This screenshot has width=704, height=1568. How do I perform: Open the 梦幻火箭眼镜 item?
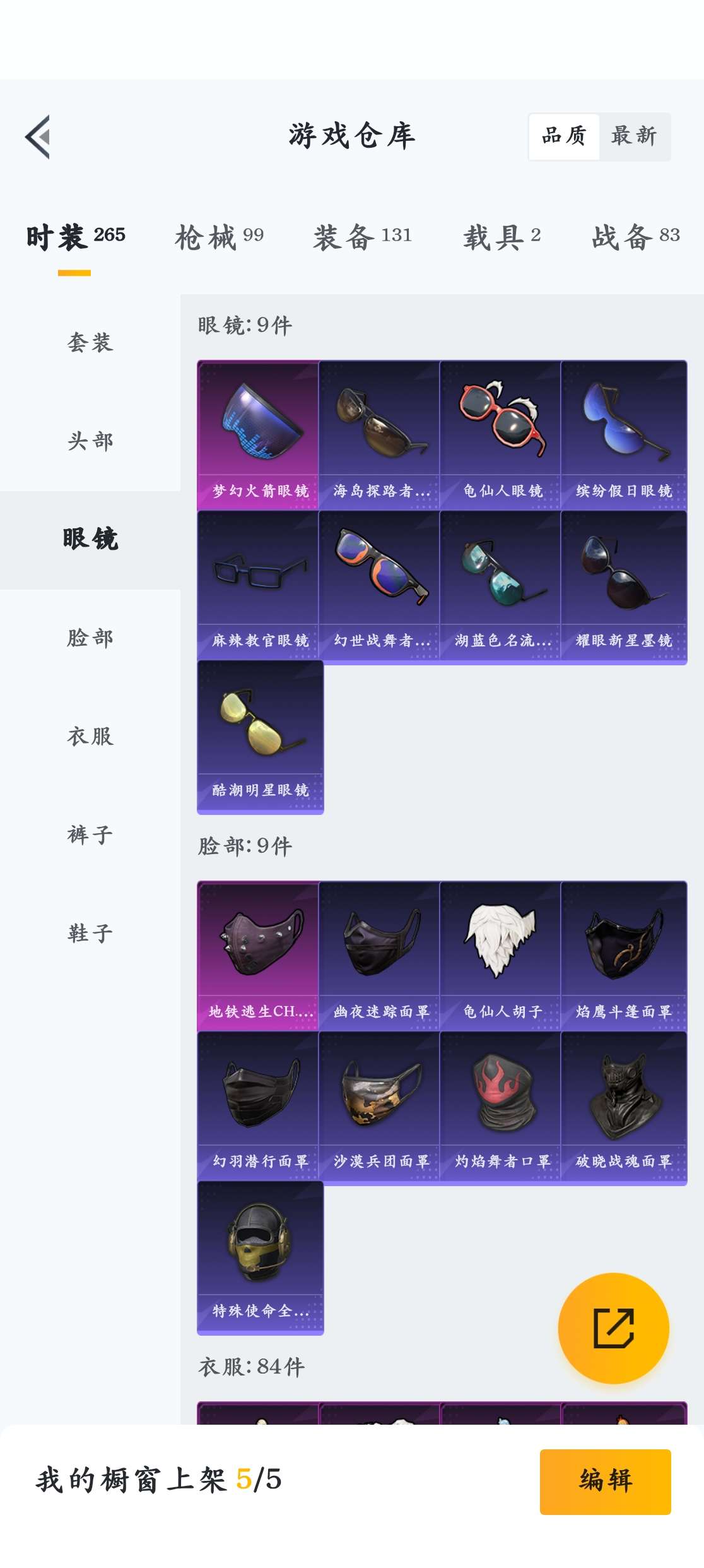click(x=259, y=436)
